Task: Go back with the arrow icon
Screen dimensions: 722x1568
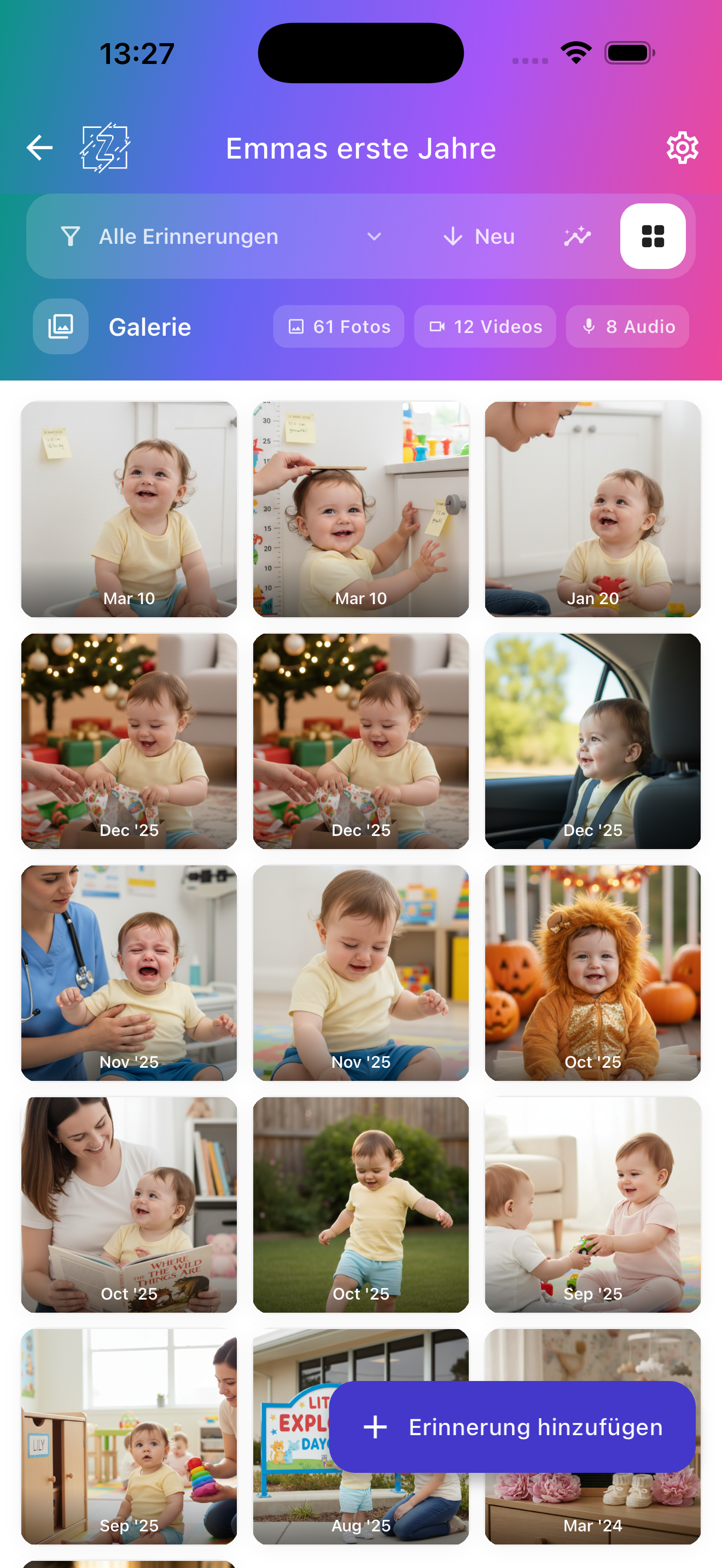Action: 40,148
